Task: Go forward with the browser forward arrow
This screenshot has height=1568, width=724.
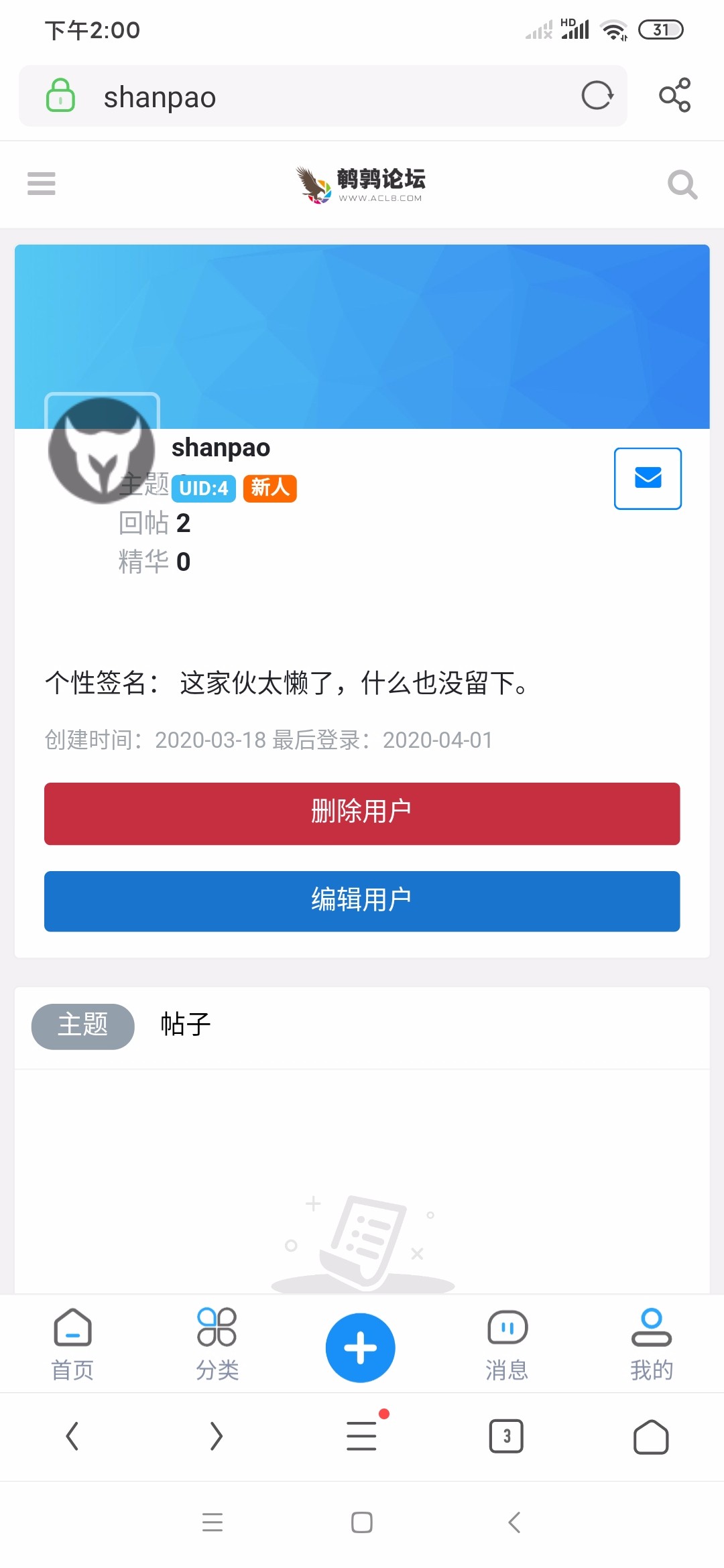Action: tap(216, 1436)
